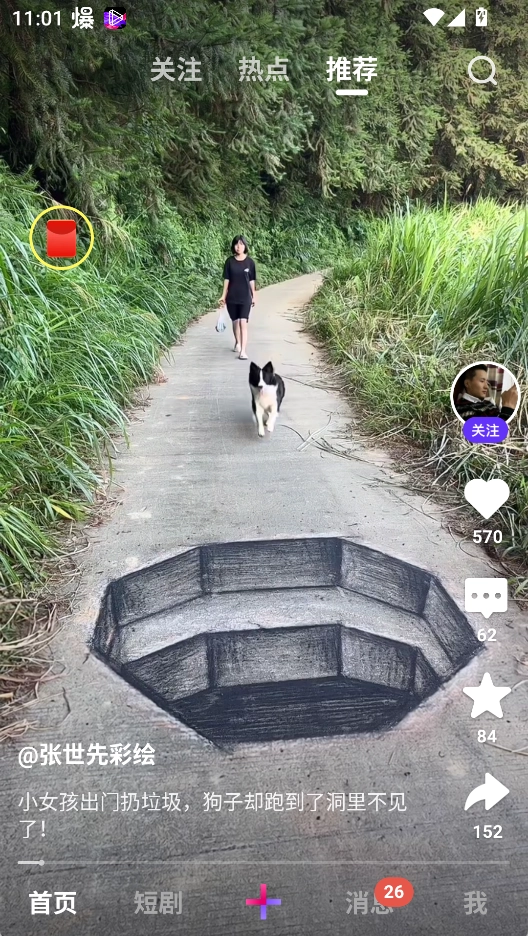Tap the video progress bar
The height and width of the screenshot is (936, 528).
click(264, 862)
